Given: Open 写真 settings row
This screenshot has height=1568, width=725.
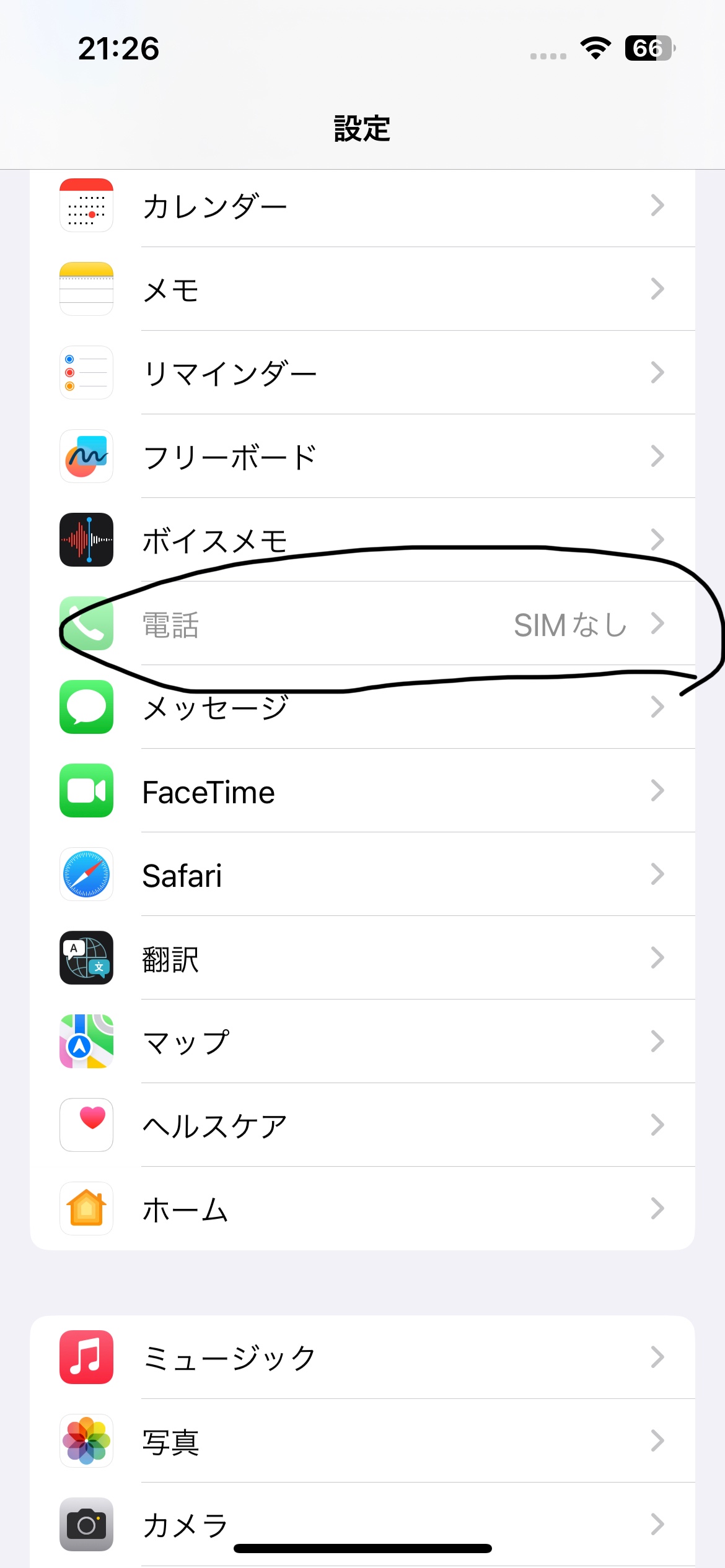Looking at the screenshot, I should (x=362, y=1441).
